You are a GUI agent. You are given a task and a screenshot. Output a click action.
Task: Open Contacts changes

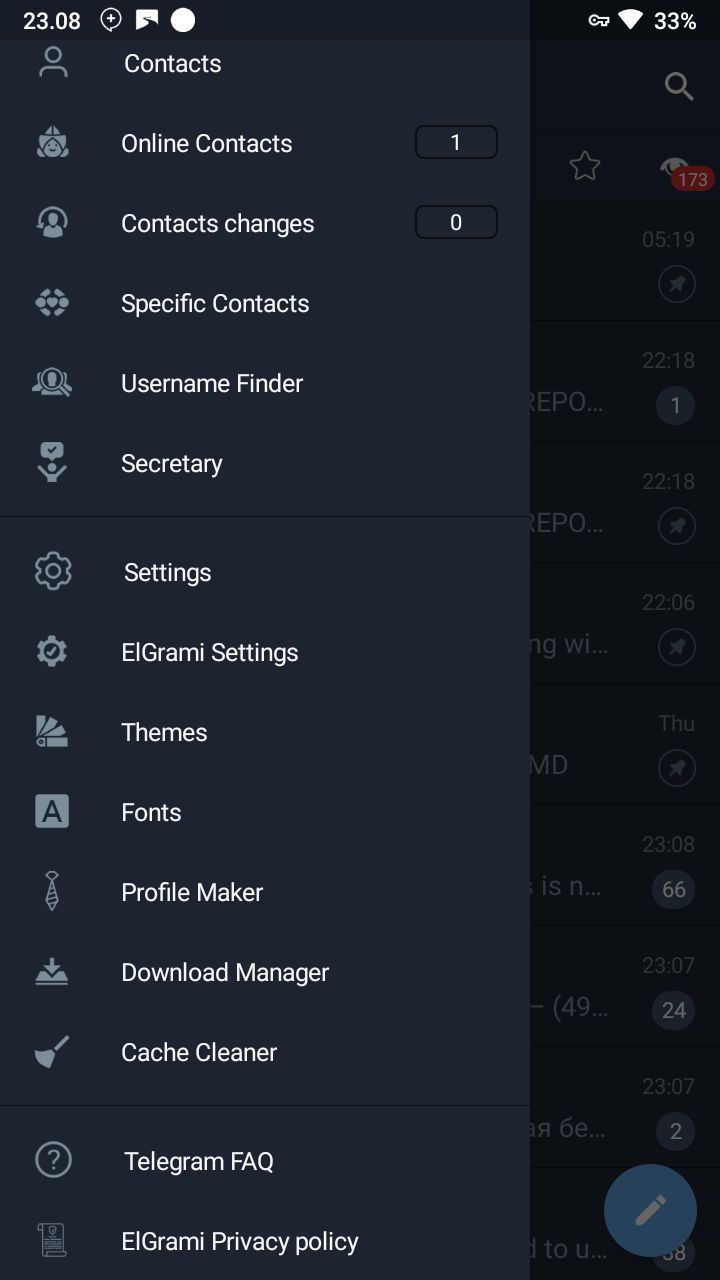[265, 223]
